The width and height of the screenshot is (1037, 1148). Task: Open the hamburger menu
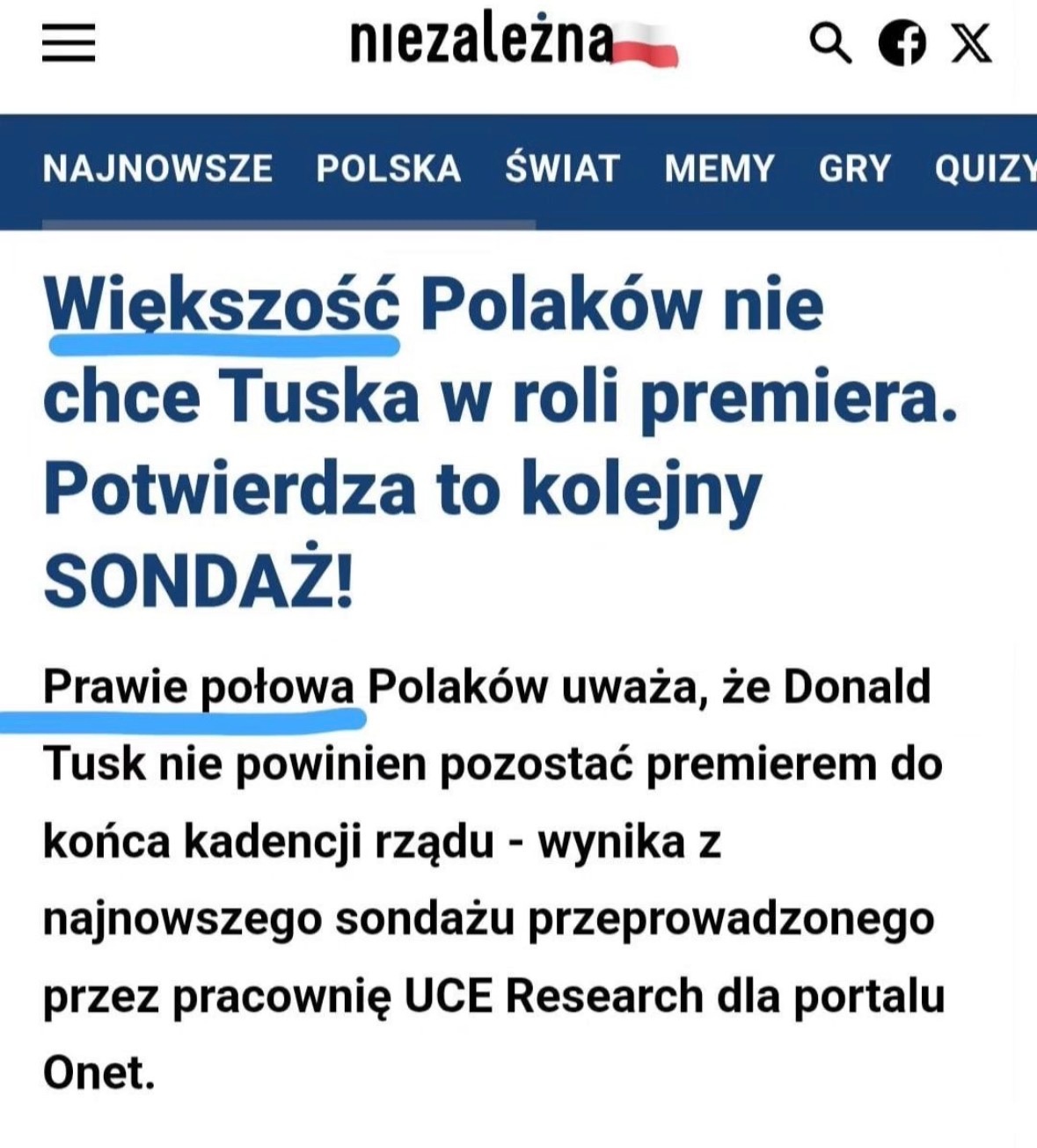[x=69, y=42]
